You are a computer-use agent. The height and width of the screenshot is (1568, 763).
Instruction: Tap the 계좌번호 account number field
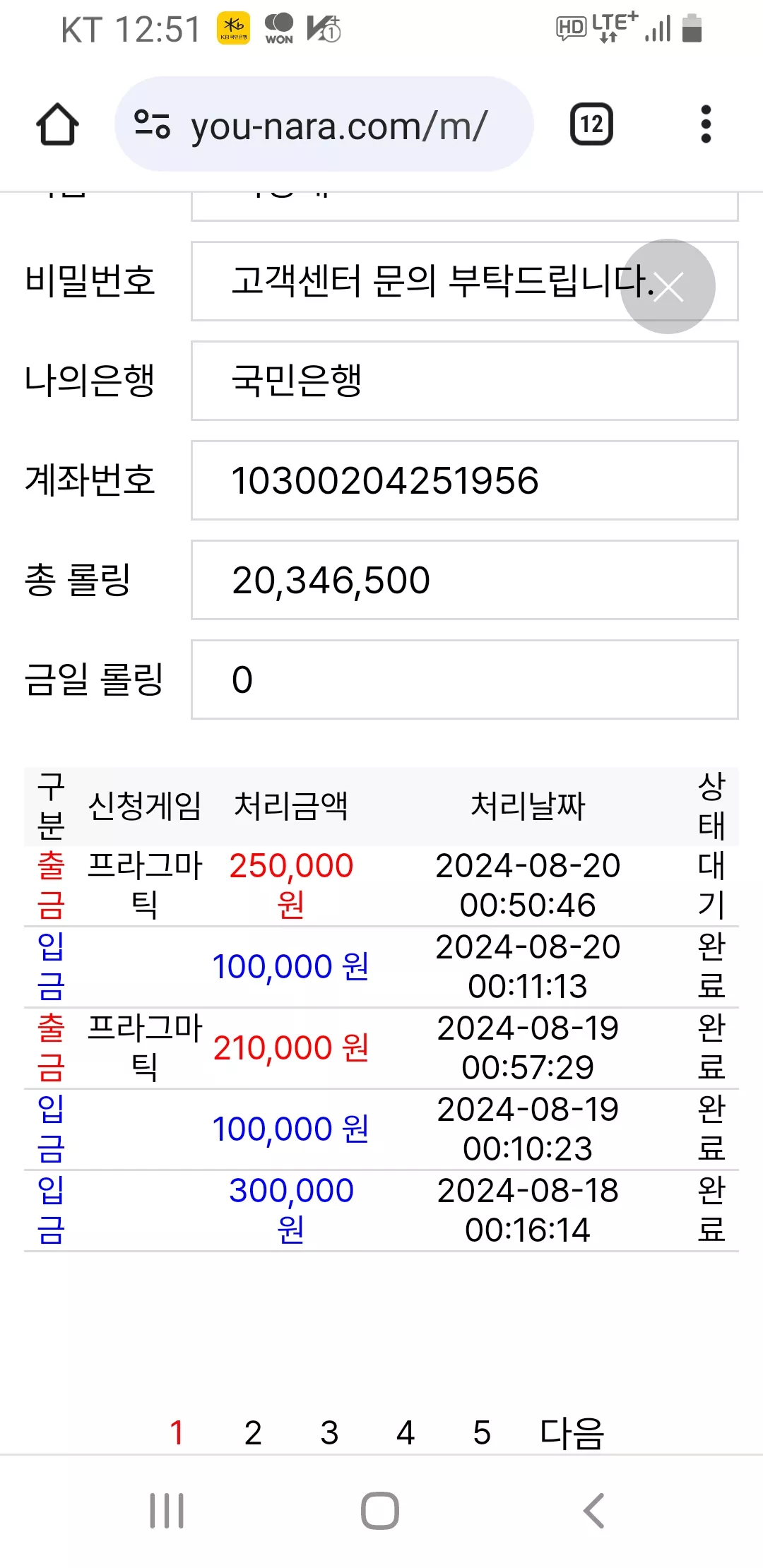[x=465, y=480]
